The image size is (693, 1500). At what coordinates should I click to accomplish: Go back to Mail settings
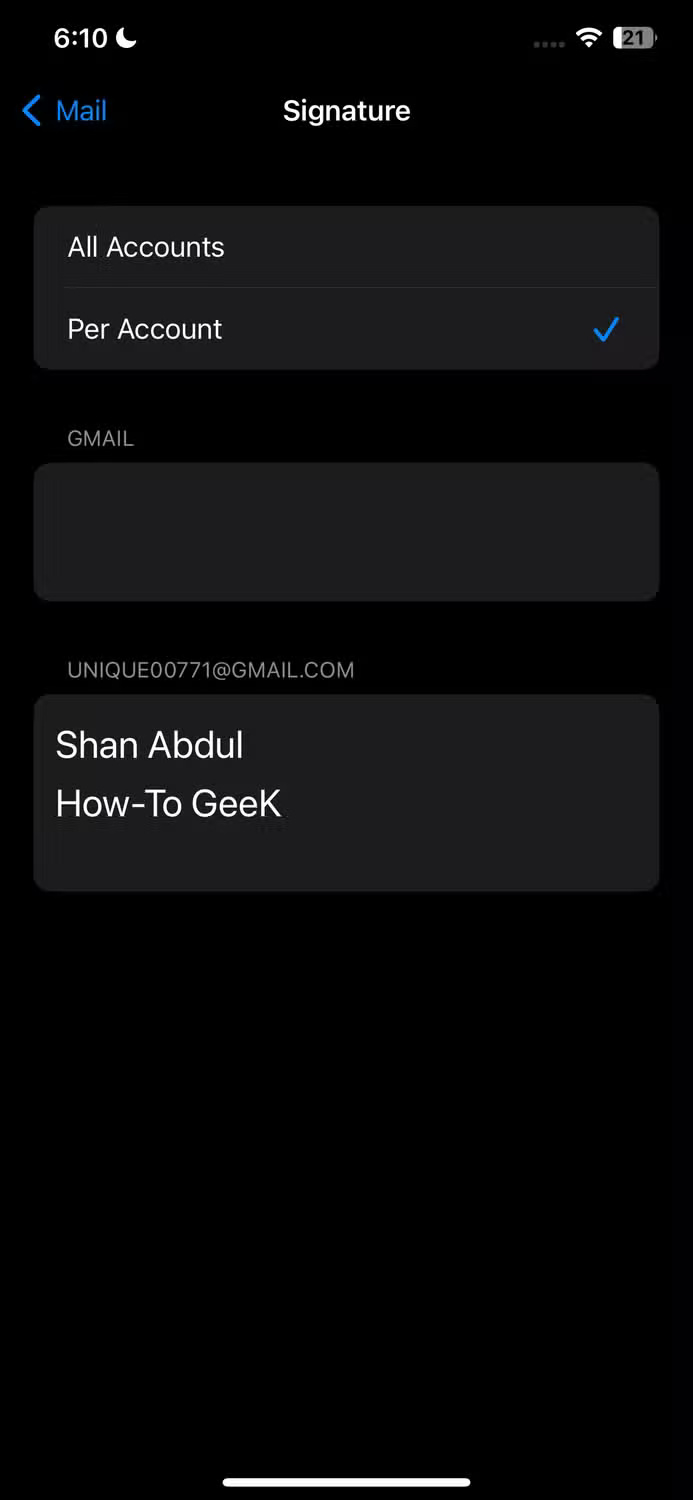[x=65, y=111]
